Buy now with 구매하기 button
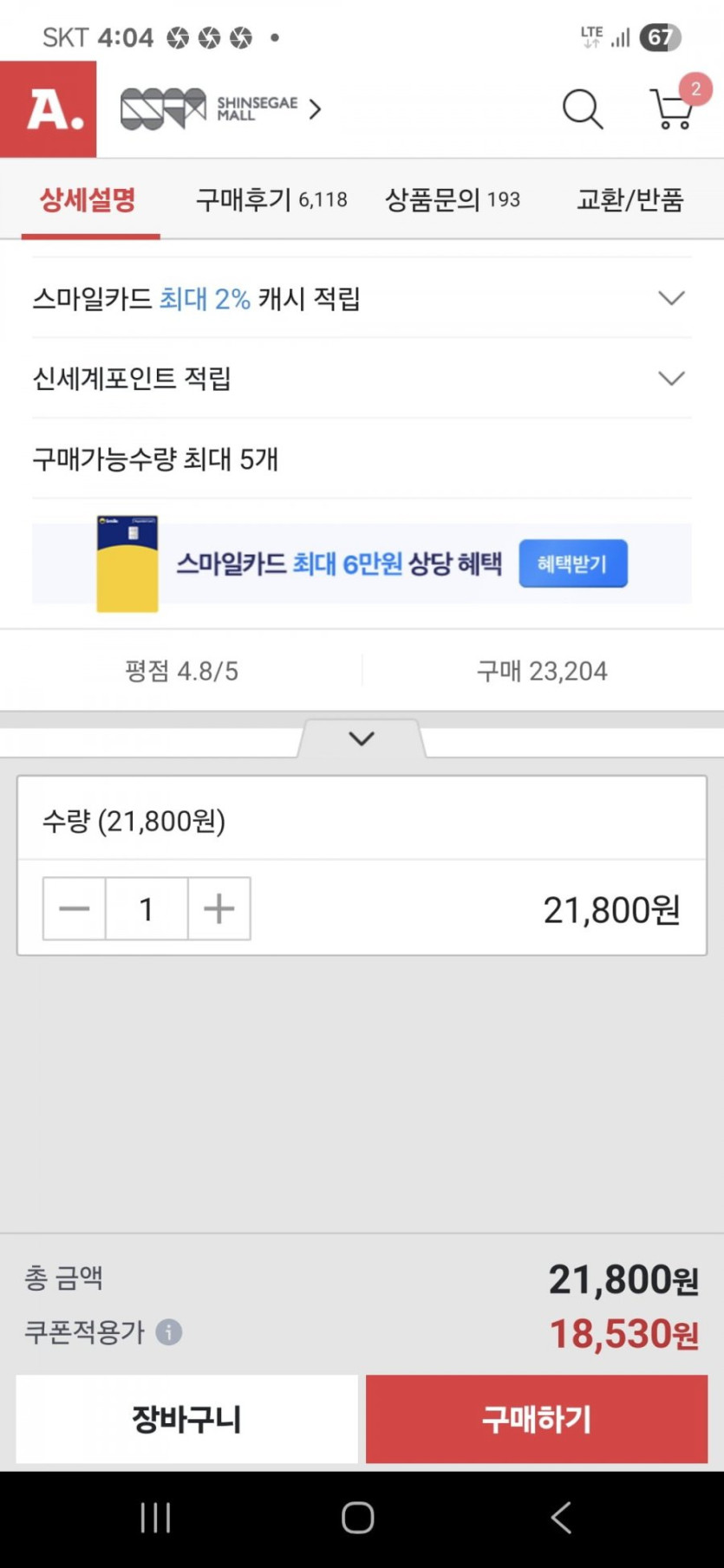The height and width of the screenshot is (1568, 724). [x=537, y=1419]
